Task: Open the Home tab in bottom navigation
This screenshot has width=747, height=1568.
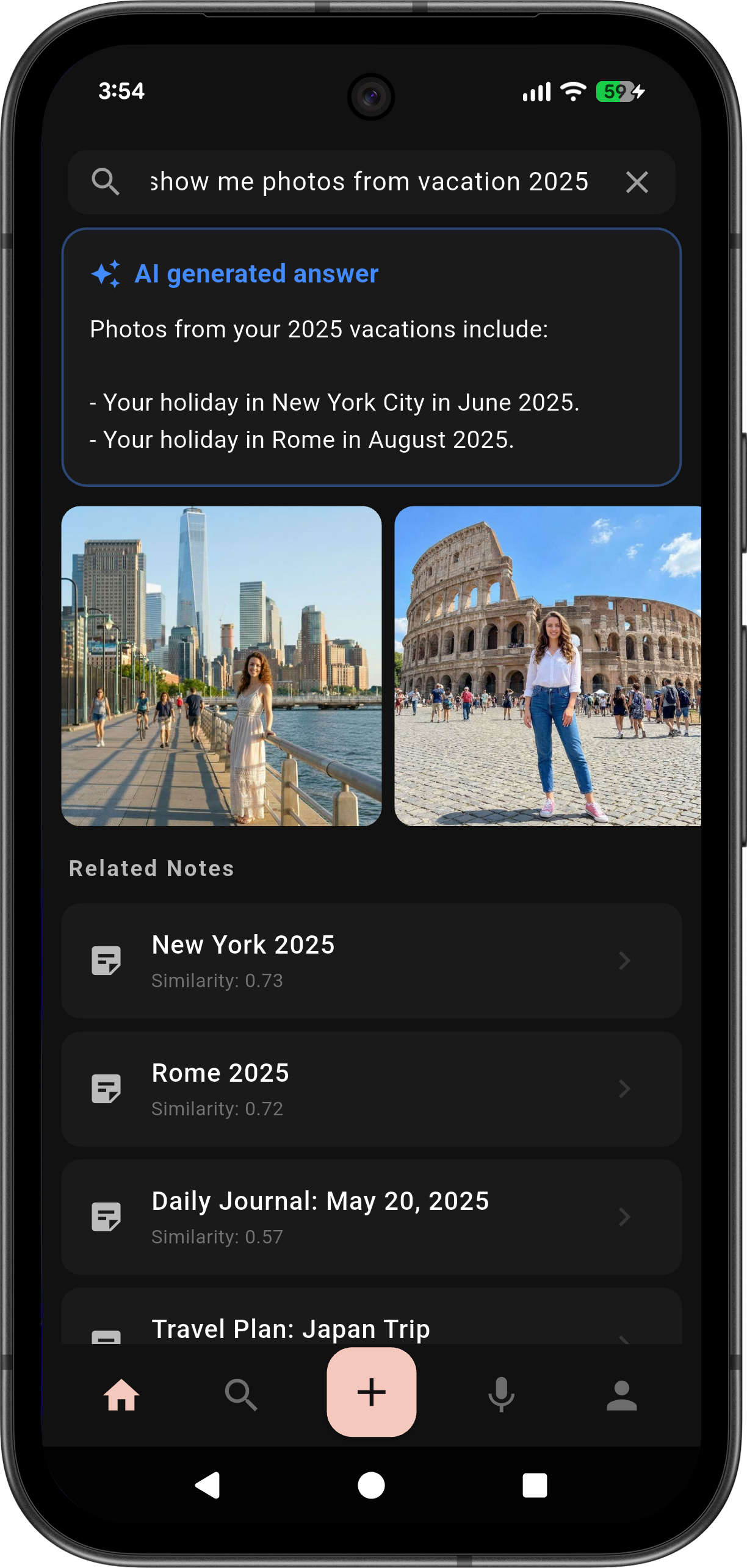Action: point(121,1393)
